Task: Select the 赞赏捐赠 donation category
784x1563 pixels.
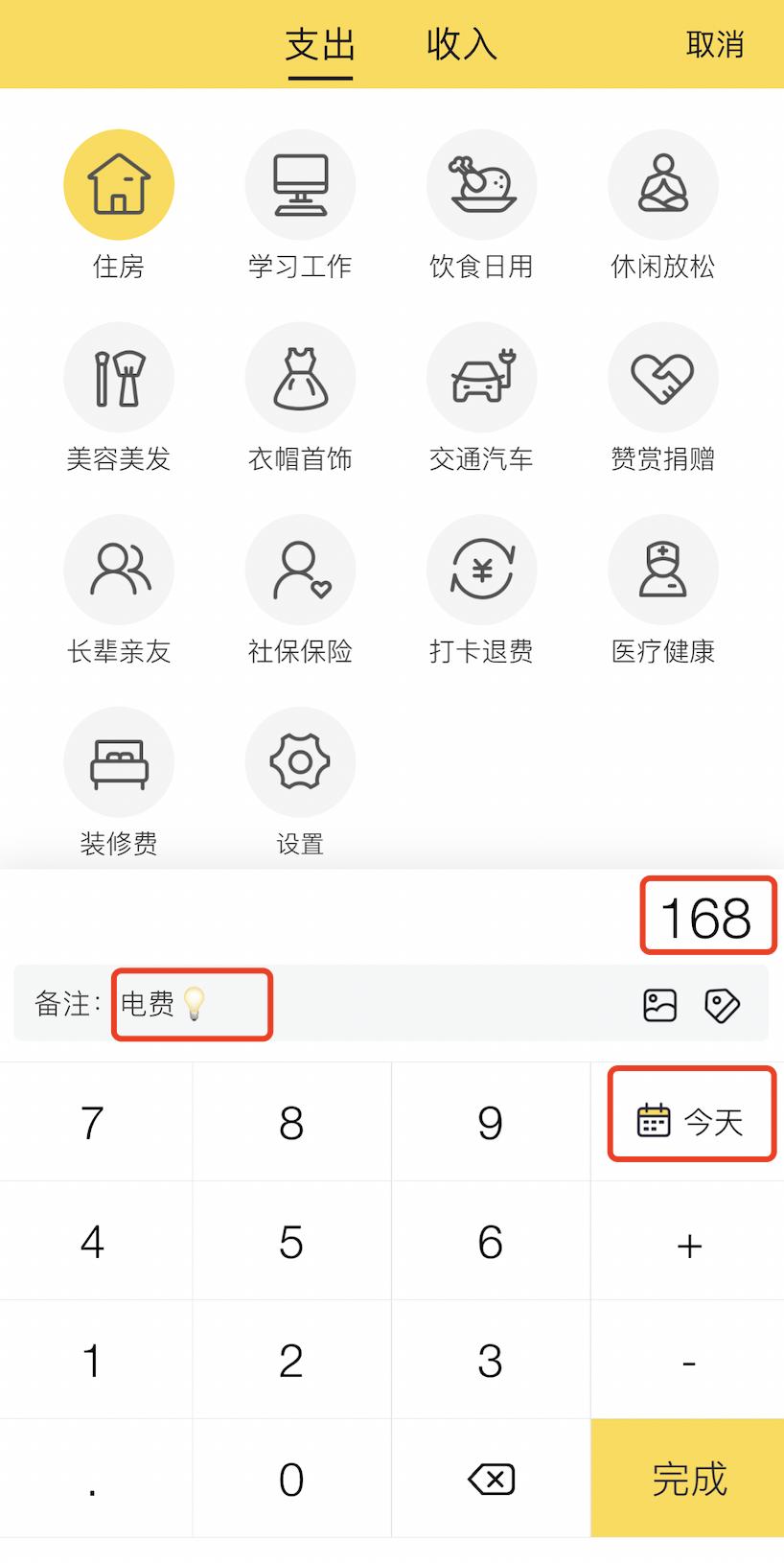Action: pos(662,377)
